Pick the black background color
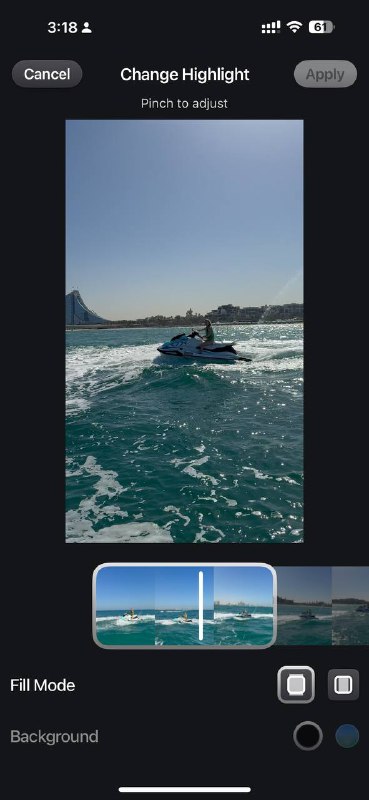Screen dimensions: 369x800 pos(308,736)
